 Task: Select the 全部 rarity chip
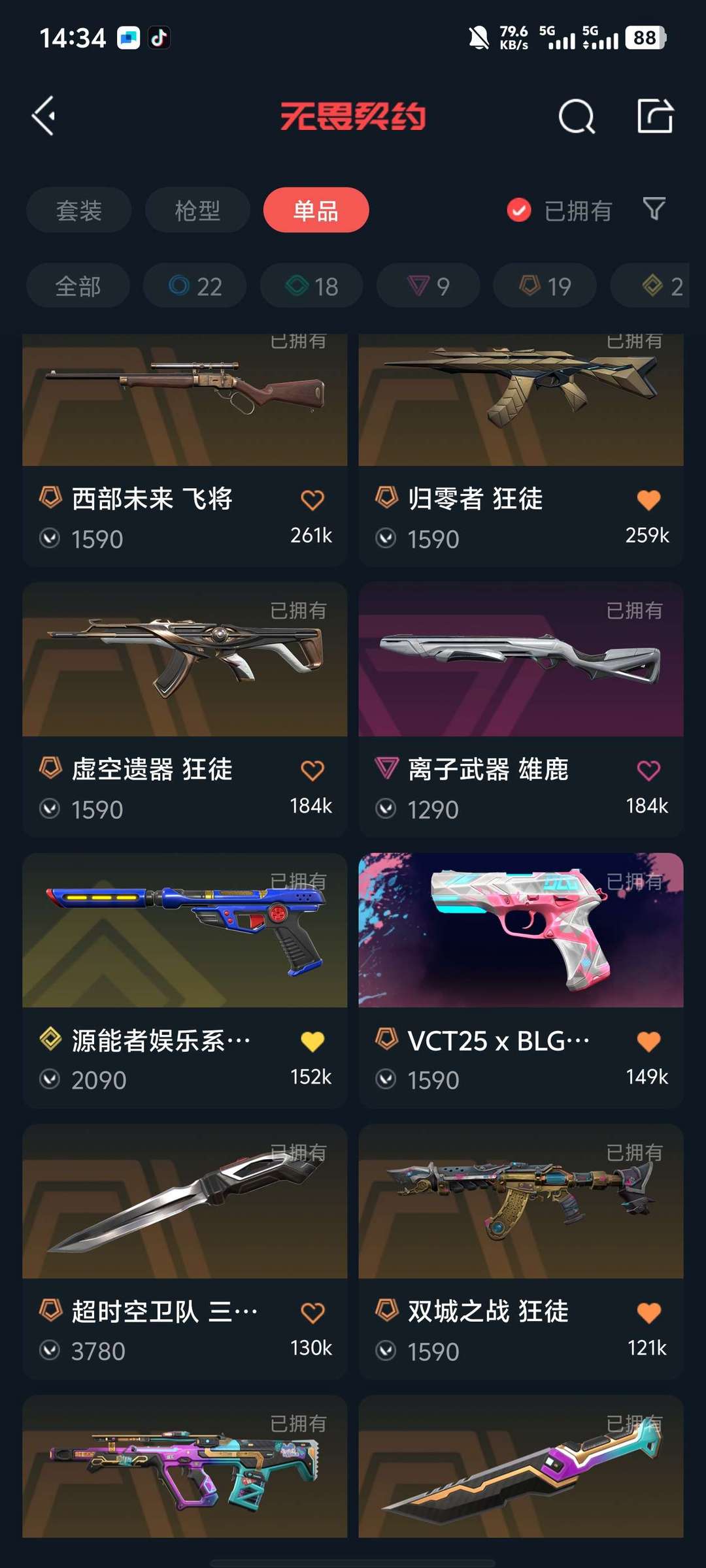pyautogui.click(x=78, y=286)
